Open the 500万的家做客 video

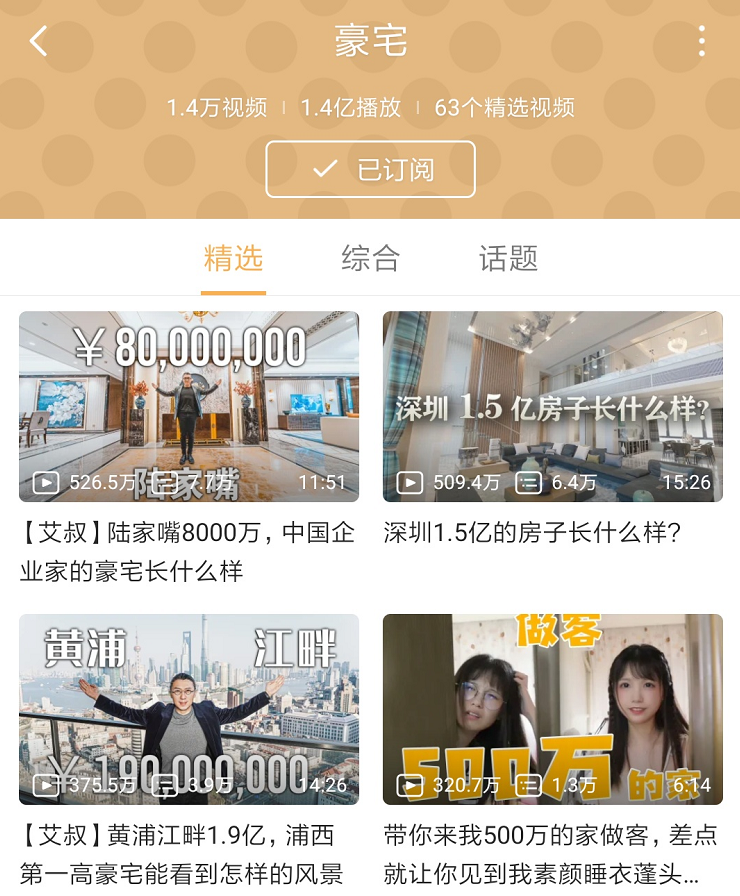pos(552,709)
